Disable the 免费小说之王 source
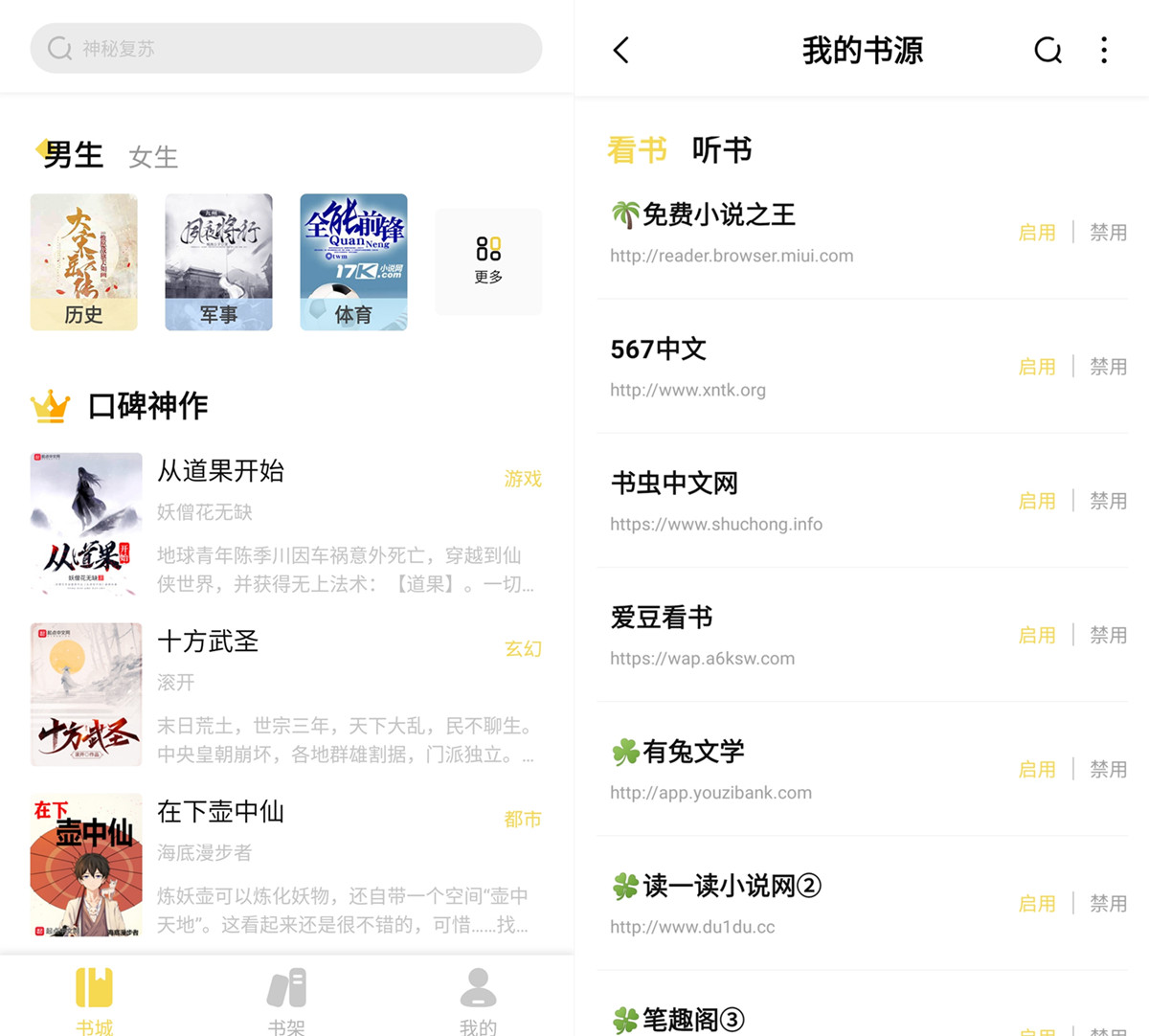The height and width of the screenshot is (1036, 1149). 1108,233
